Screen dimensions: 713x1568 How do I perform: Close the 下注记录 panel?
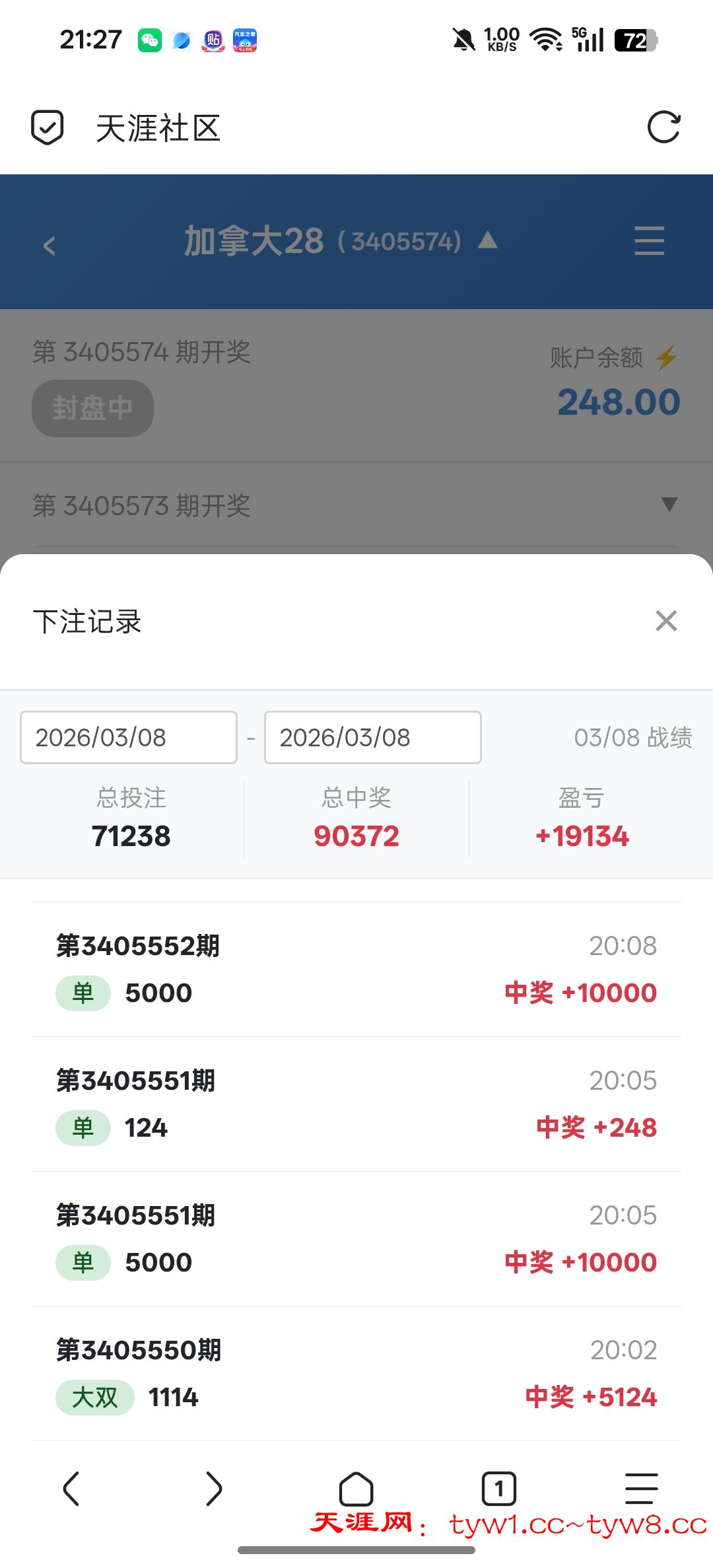(666, 621)
